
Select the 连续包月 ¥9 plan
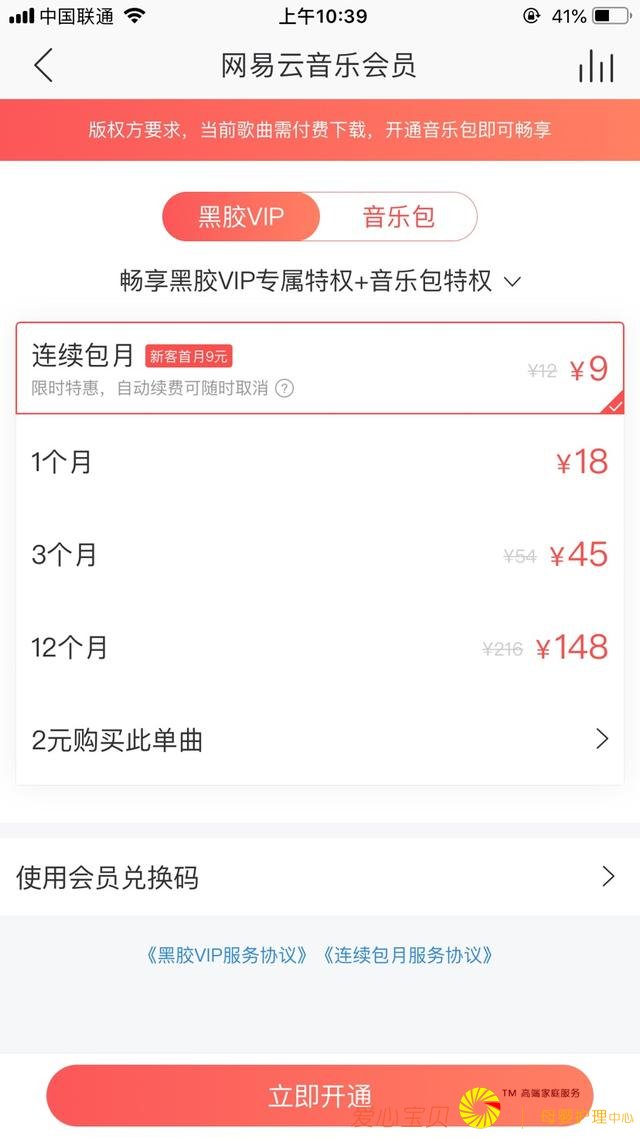click(x=320, y=368)
